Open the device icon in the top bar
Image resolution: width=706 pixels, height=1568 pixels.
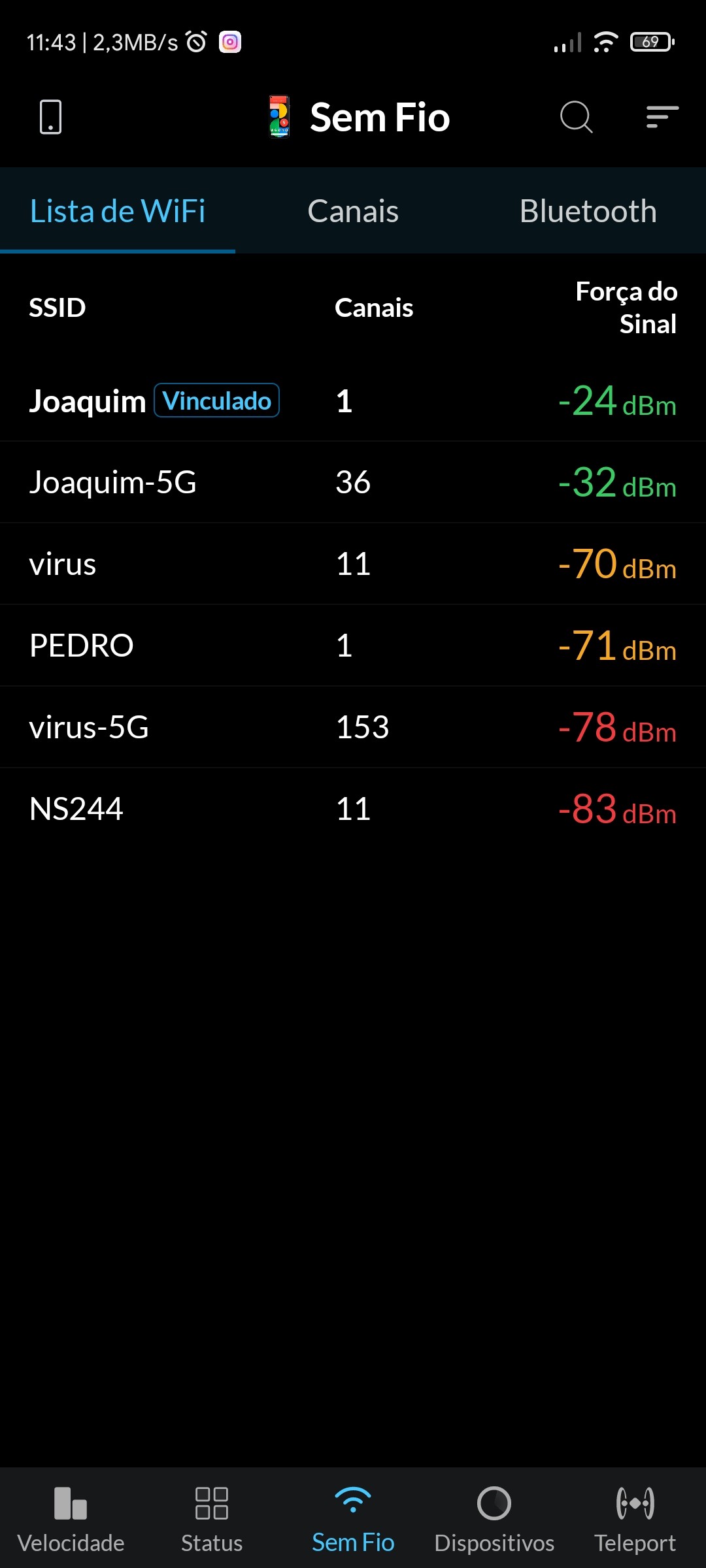(x=51, y=118)
